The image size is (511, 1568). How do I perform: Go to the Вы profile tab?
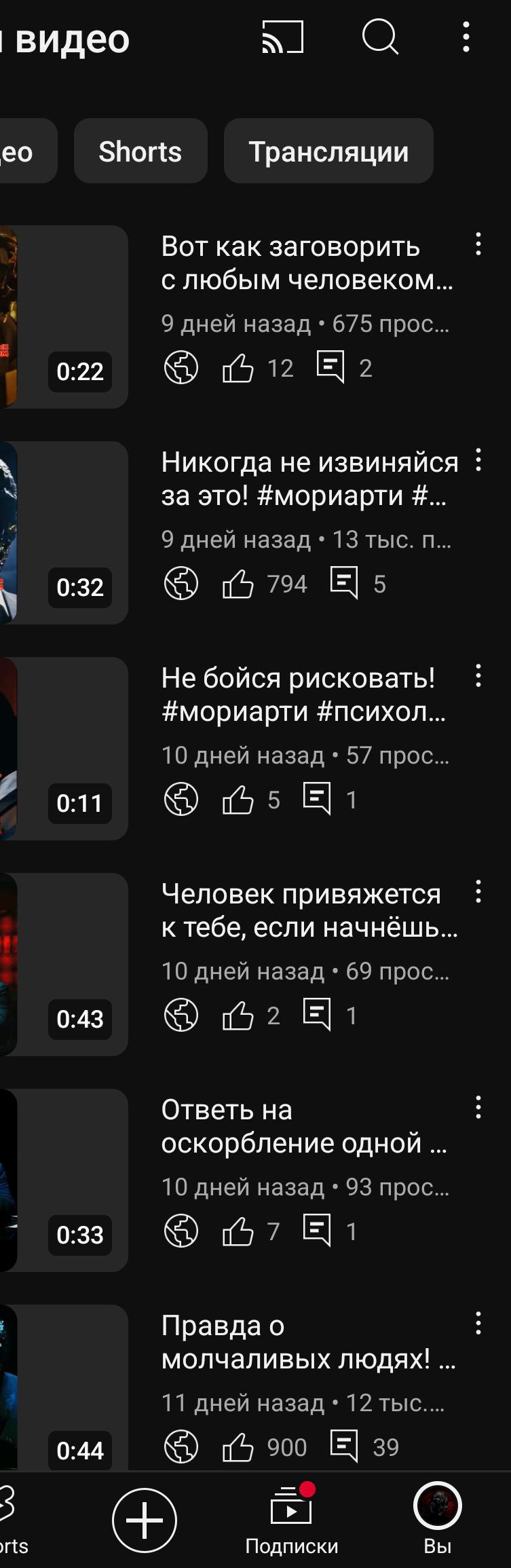coord(438,1520)
